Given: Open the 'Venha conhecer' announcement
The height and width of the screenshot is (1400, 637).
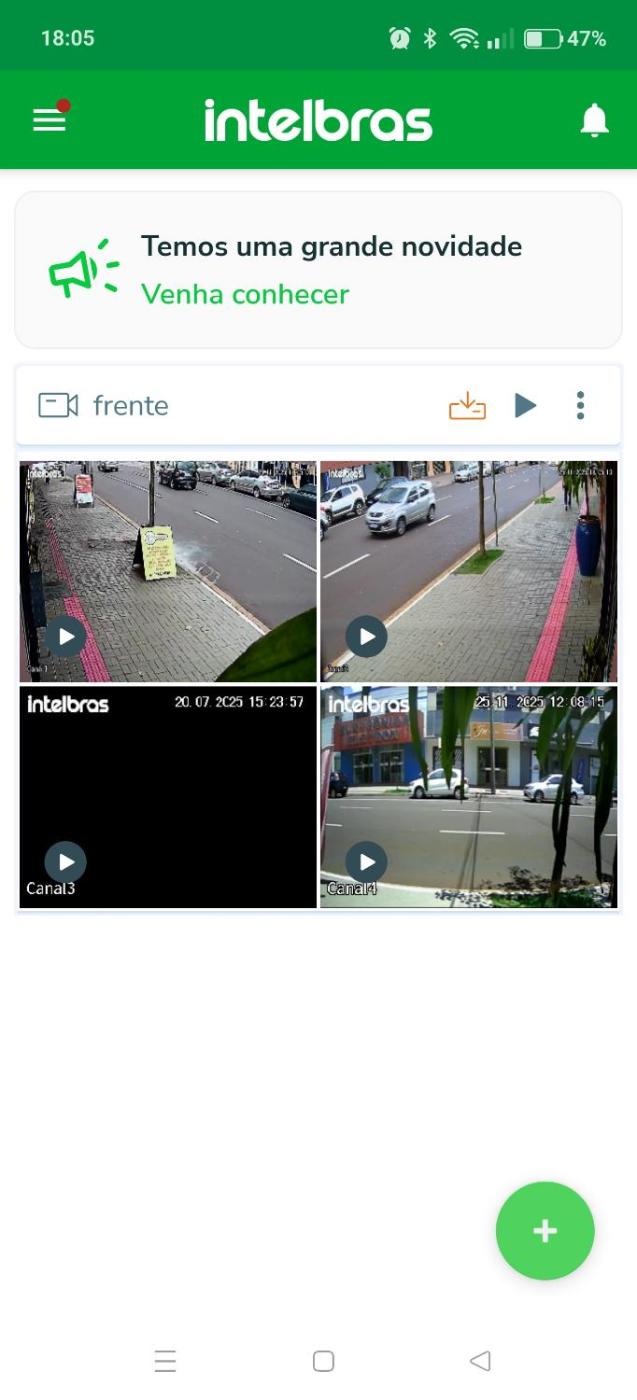Looking at the screenshot, I should point(245,294).
